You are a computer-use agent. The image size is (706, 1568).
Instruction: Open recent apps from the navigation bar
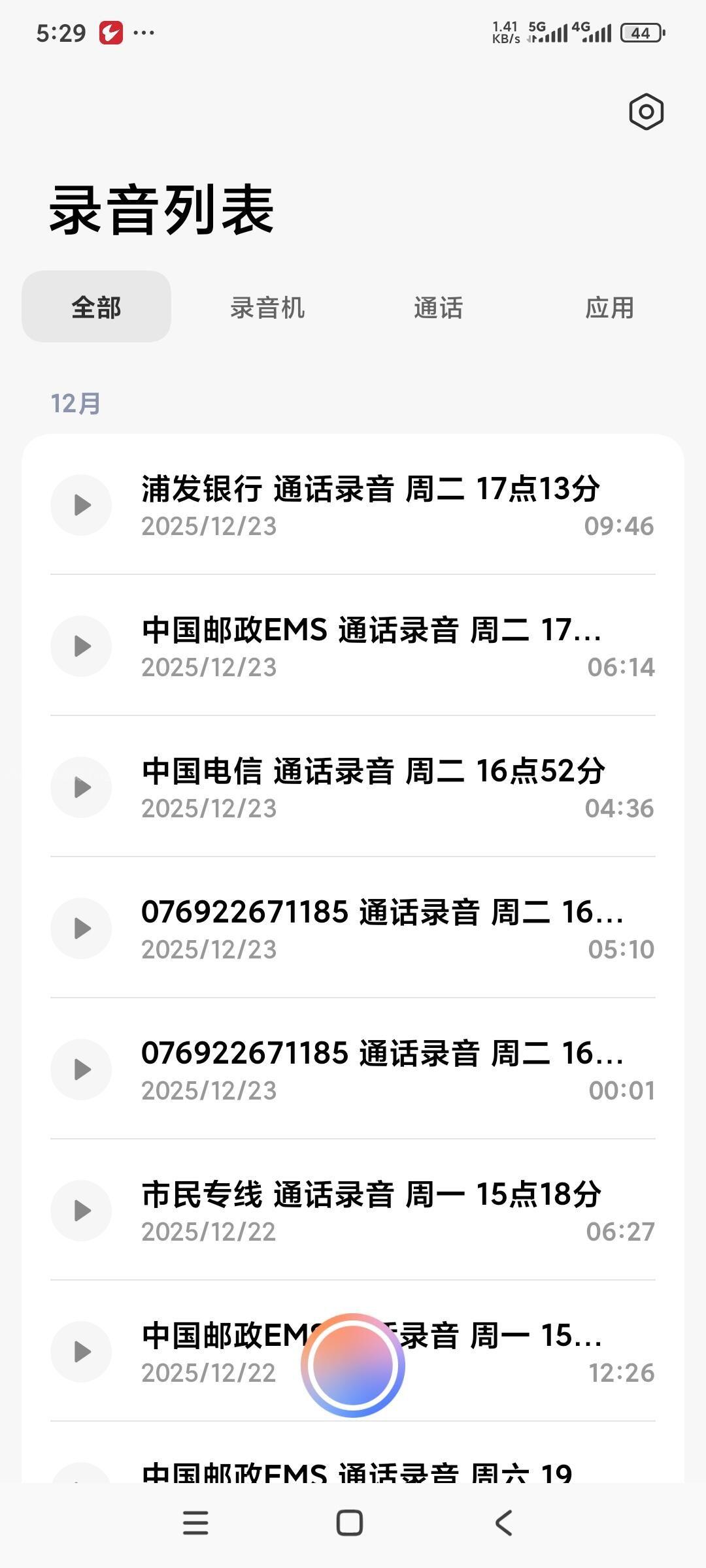click(x=195, y=1523)
